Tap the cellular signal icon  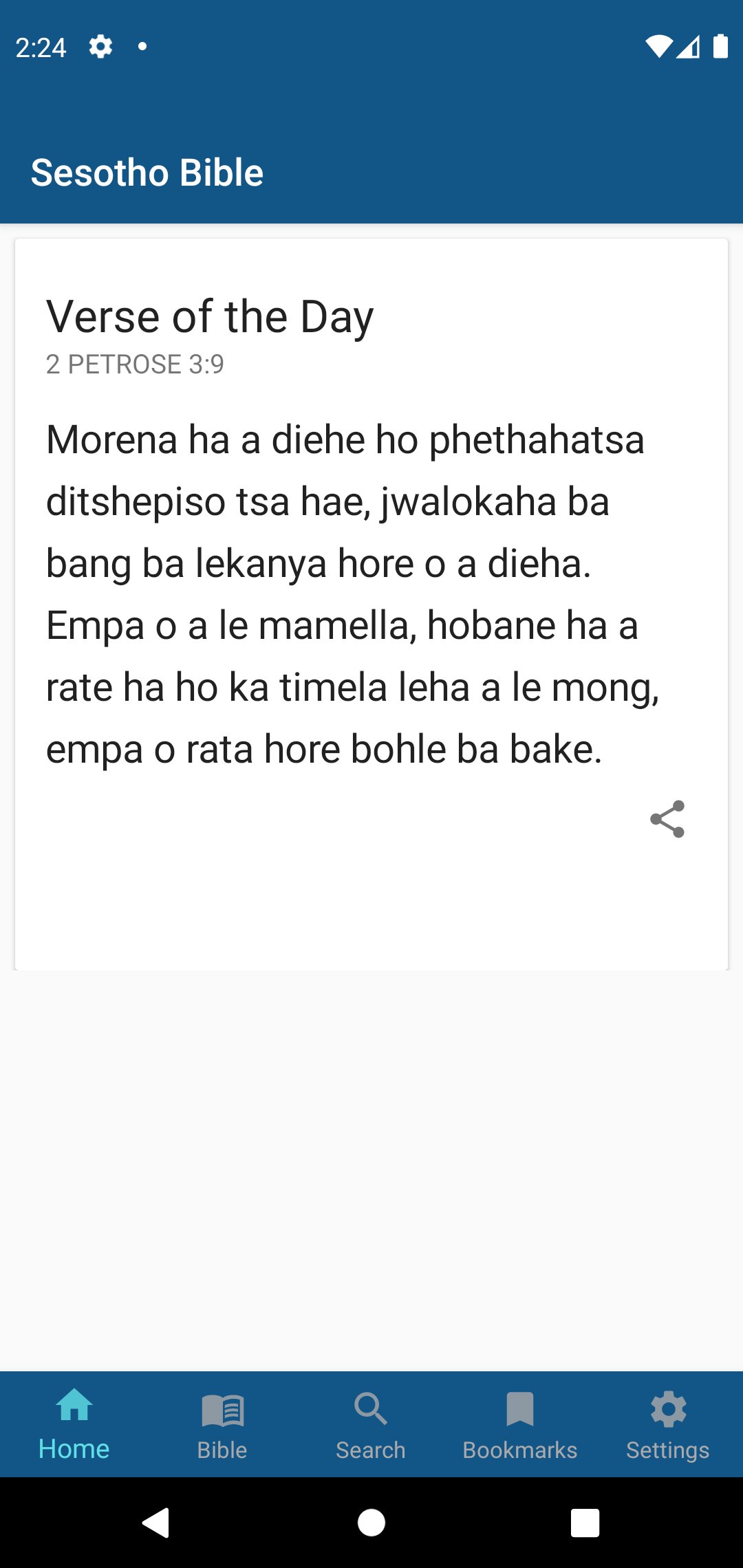690,47
